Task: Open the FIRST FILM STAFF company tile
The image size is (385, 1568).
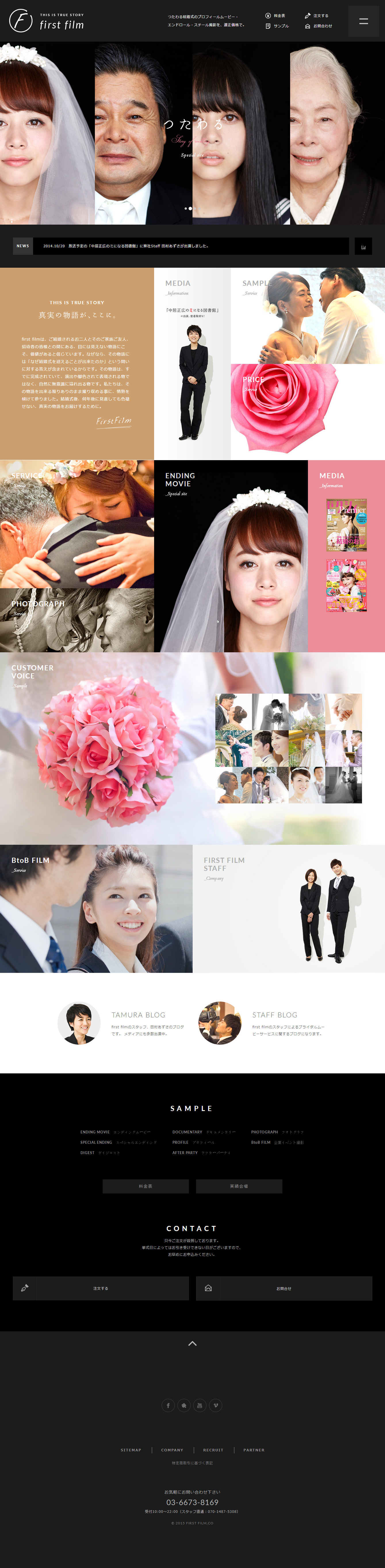Action: tap(288, 908)
